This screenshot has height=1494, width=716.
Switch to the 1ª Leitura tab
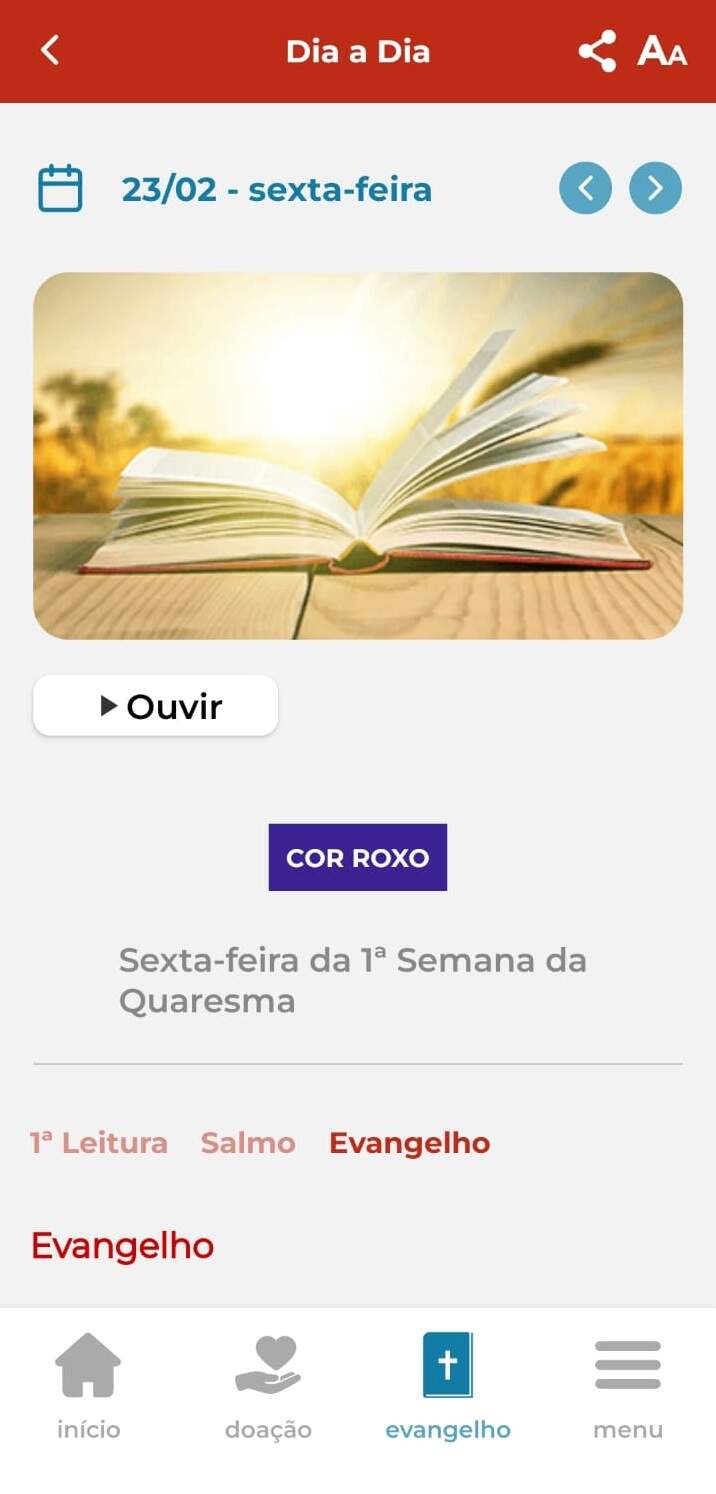(x=99, y=1143)
